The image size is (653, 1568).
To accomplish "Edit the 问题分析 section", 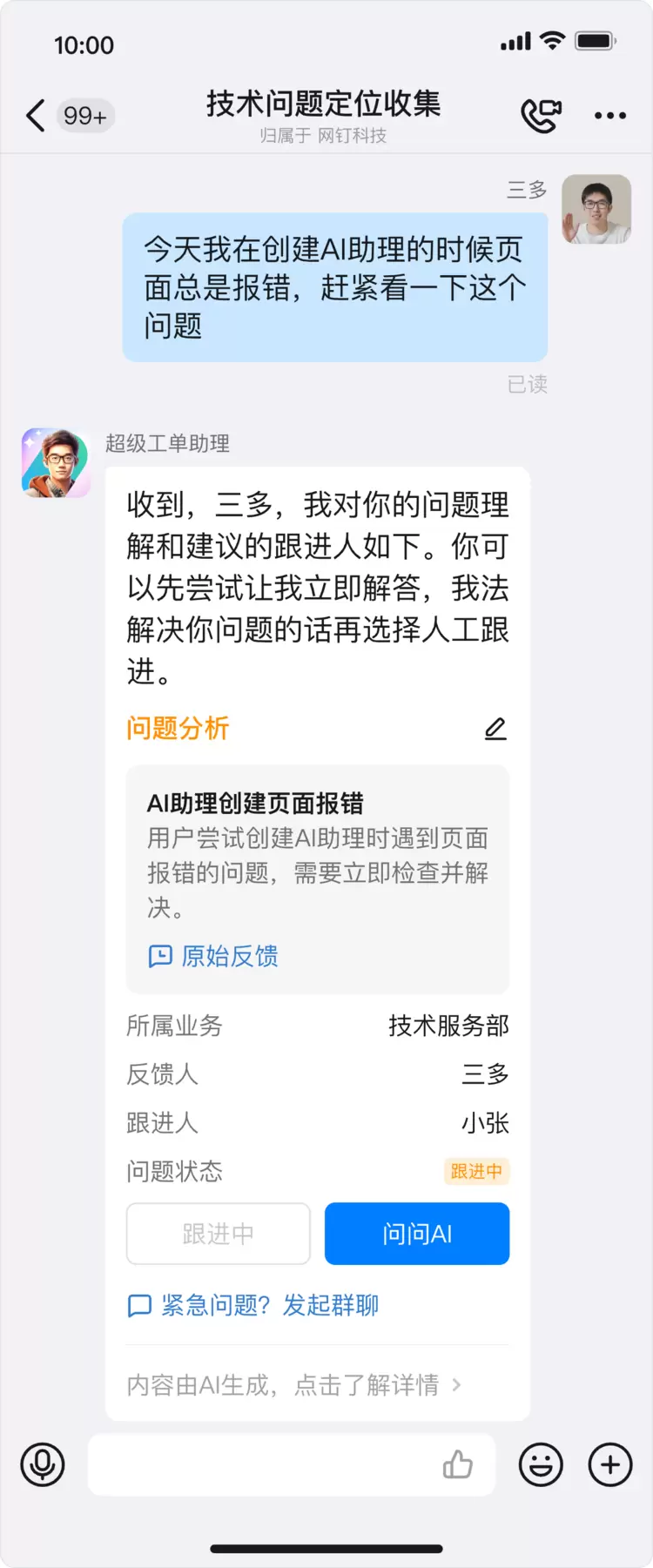I will click(495, 729).
